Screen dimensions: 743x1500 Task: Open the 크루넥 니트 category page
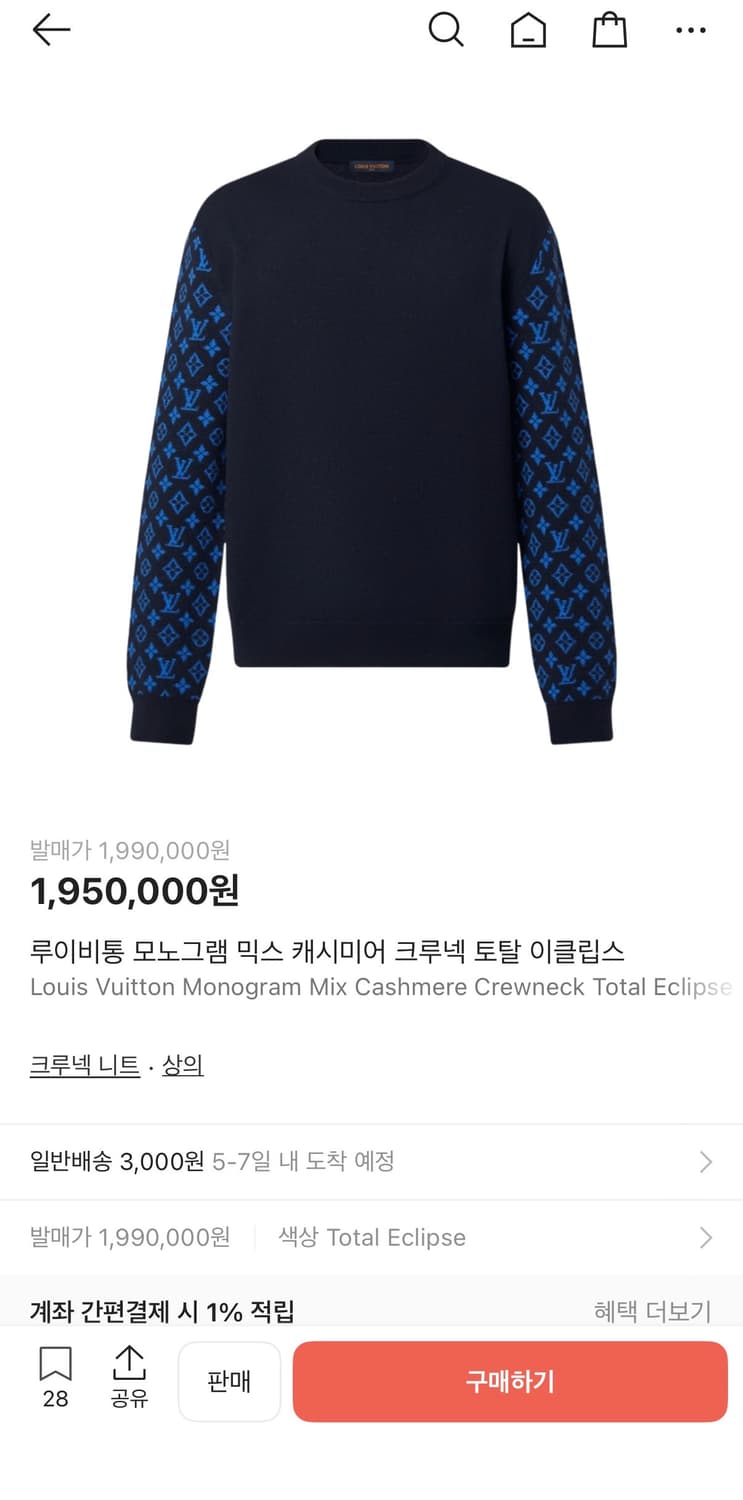[x=84, y=1065]
